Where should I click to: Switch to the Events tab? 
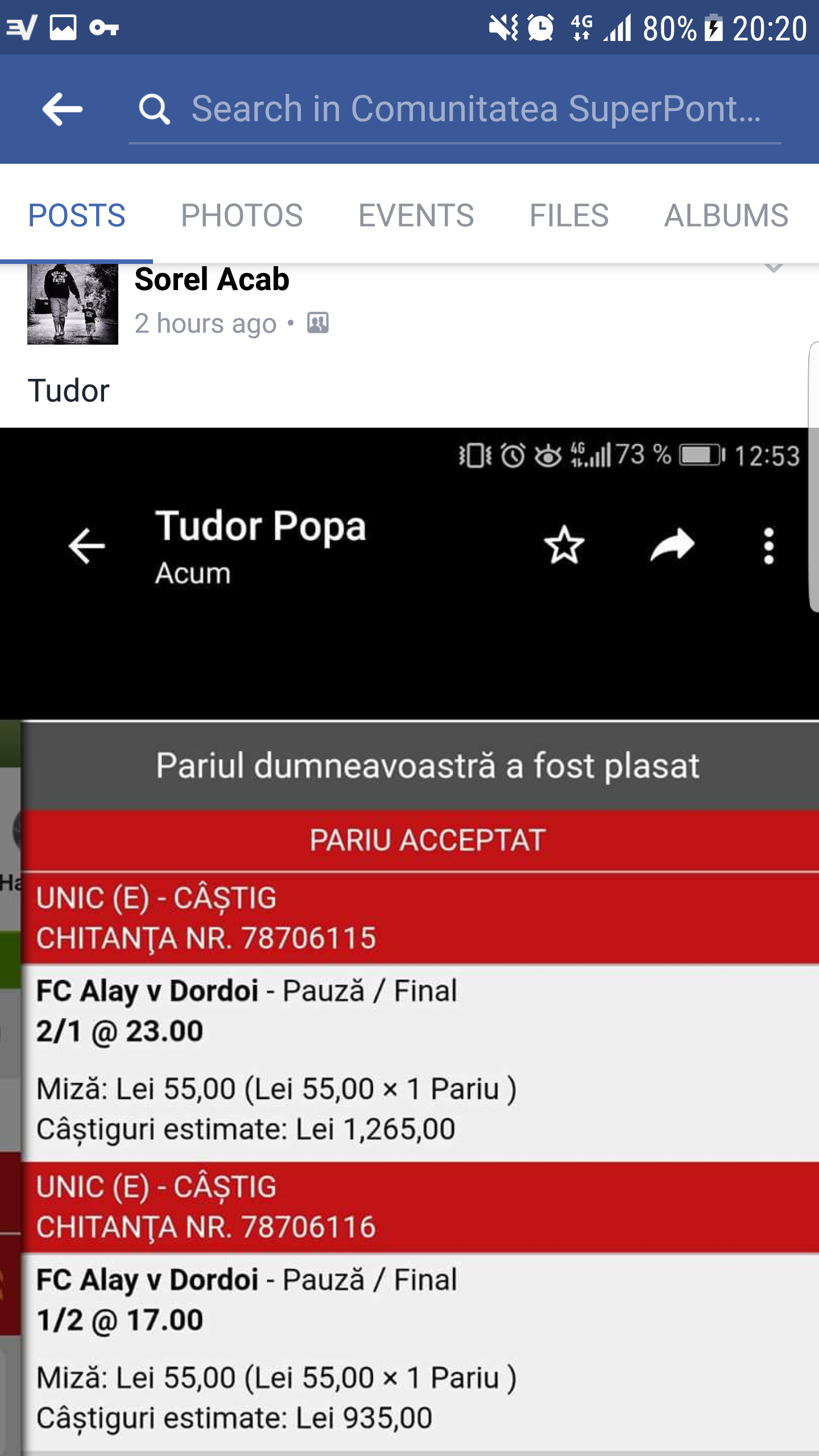[x=416, y=216]
